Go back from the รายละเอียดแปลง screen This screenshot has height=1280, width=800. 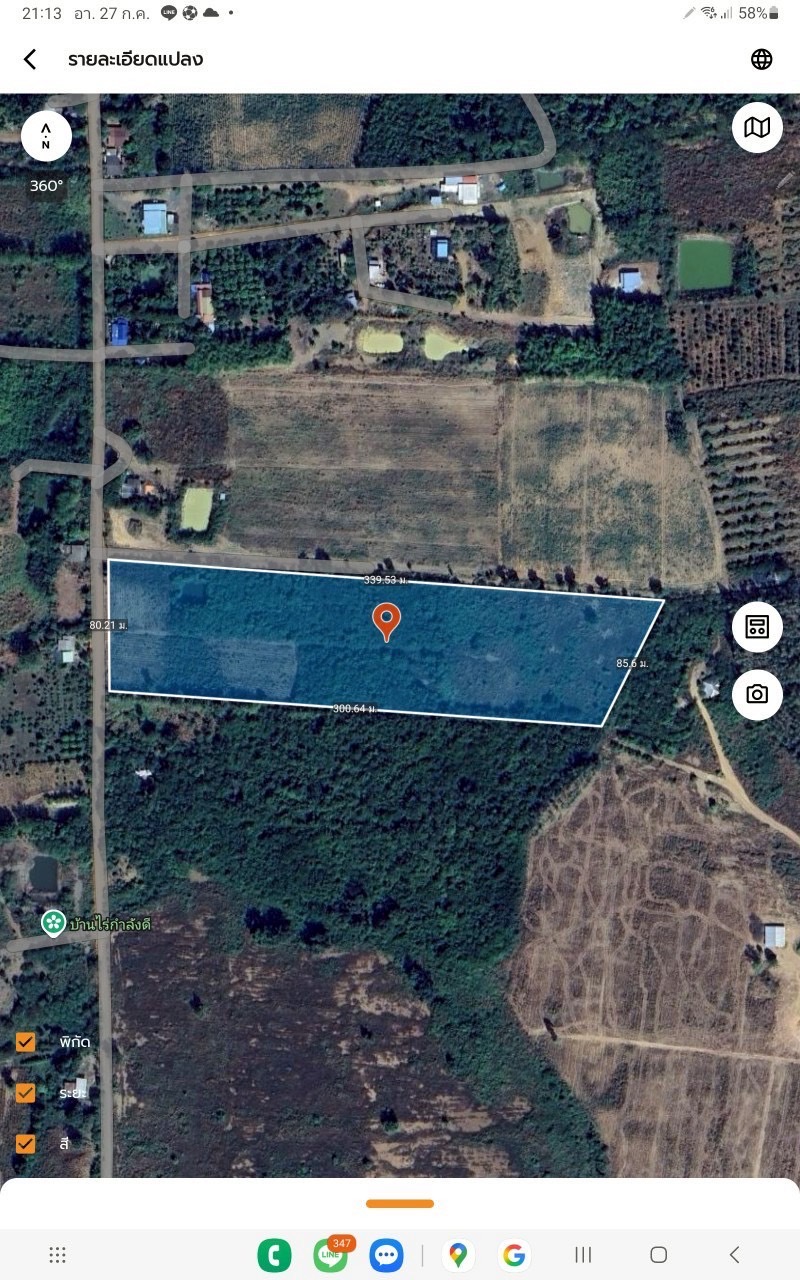click(30, 59)
